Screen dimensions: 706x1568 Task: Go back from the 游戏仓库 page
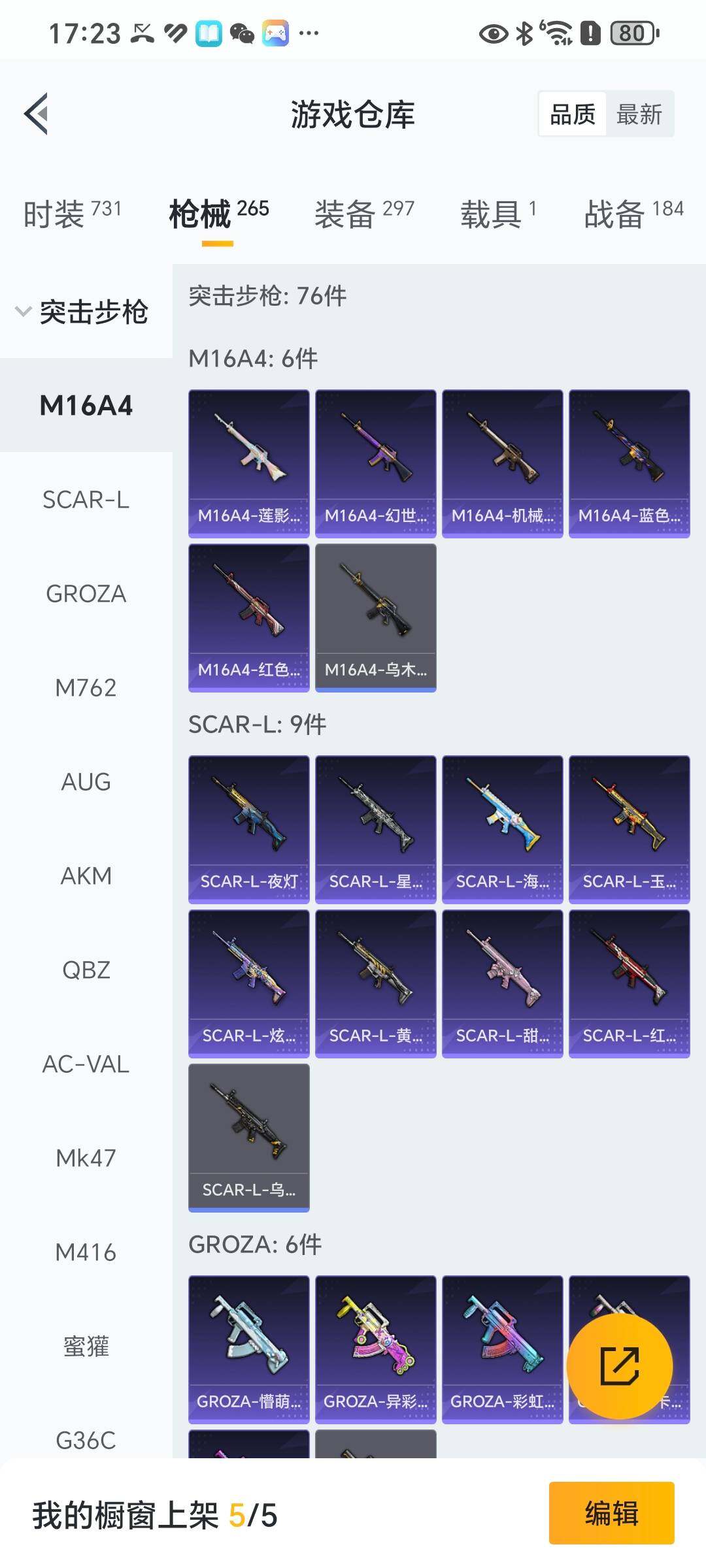(37, 114)
